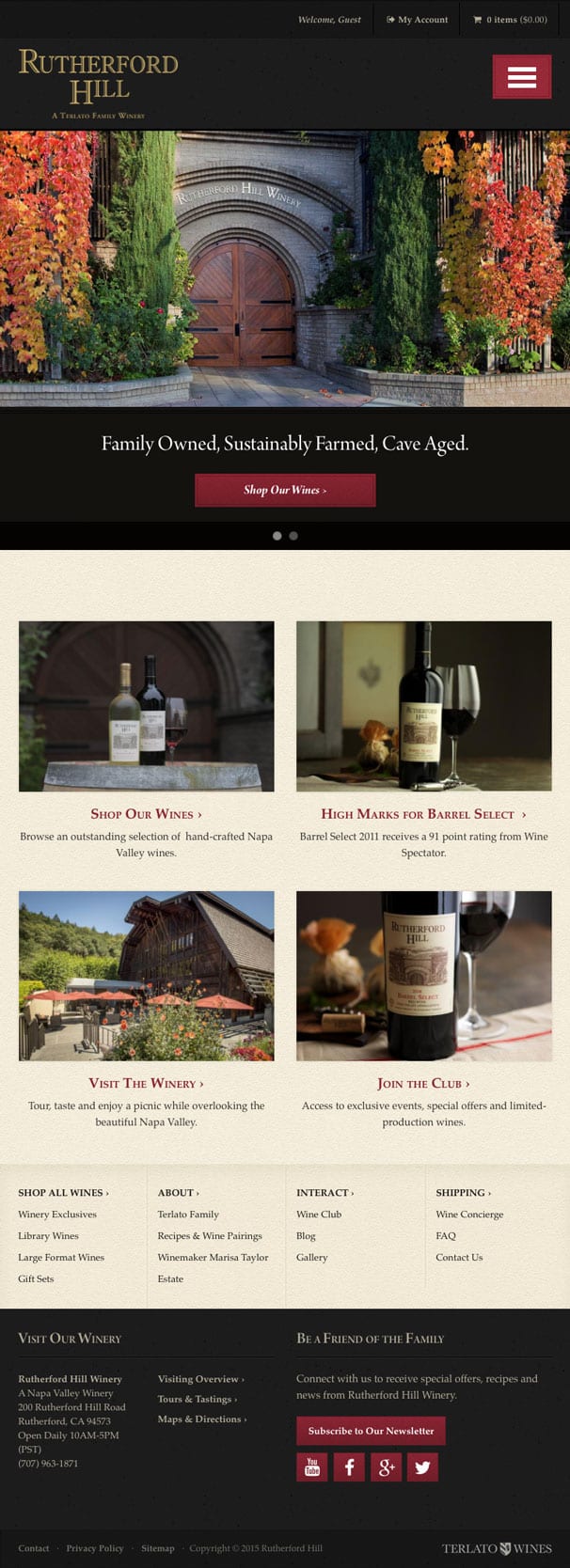Subscribe to Our Newsletter
Viewport: 570px width, 1568px height.
click(x=371, y=1431)
